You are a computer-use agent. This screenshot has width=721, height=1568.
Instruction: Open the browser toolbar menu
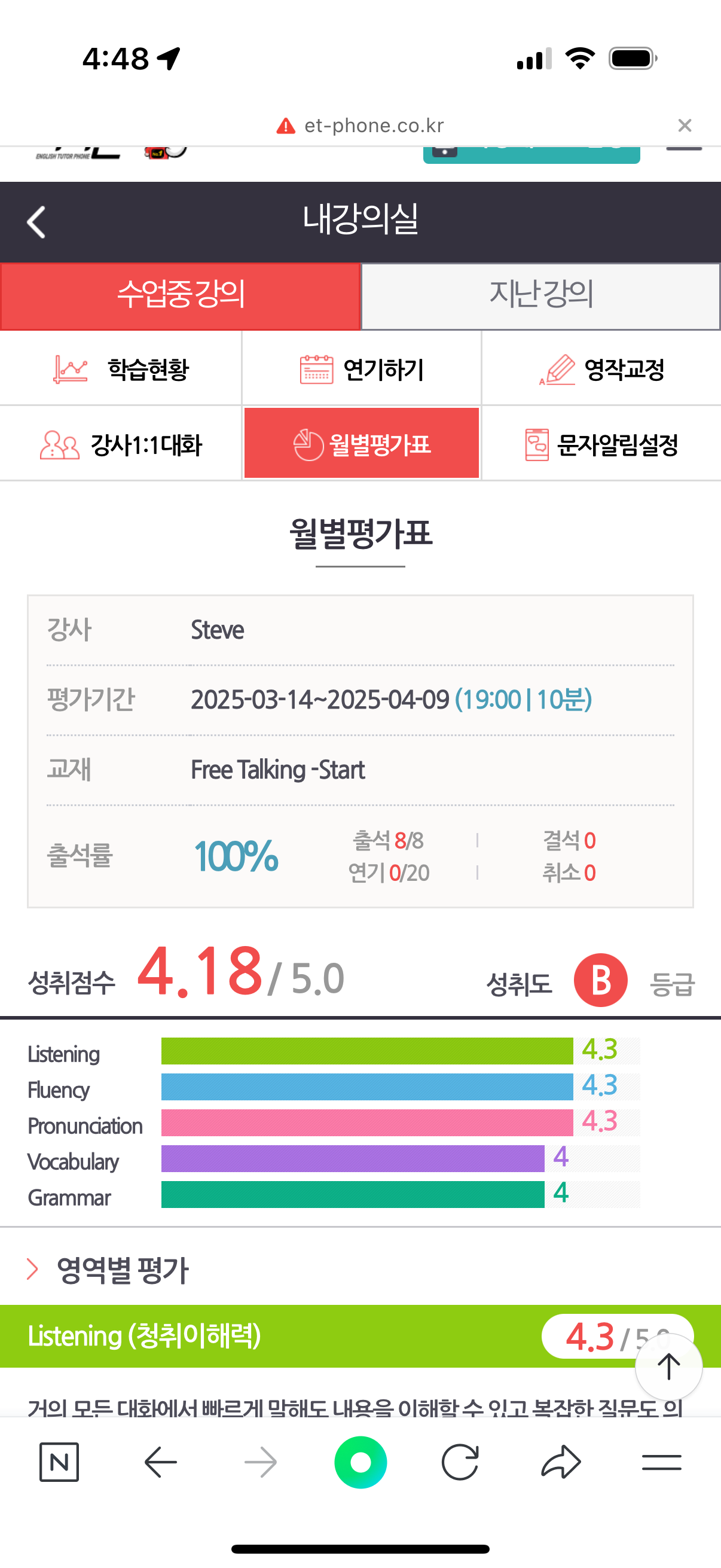click(x=661, y=1462)
